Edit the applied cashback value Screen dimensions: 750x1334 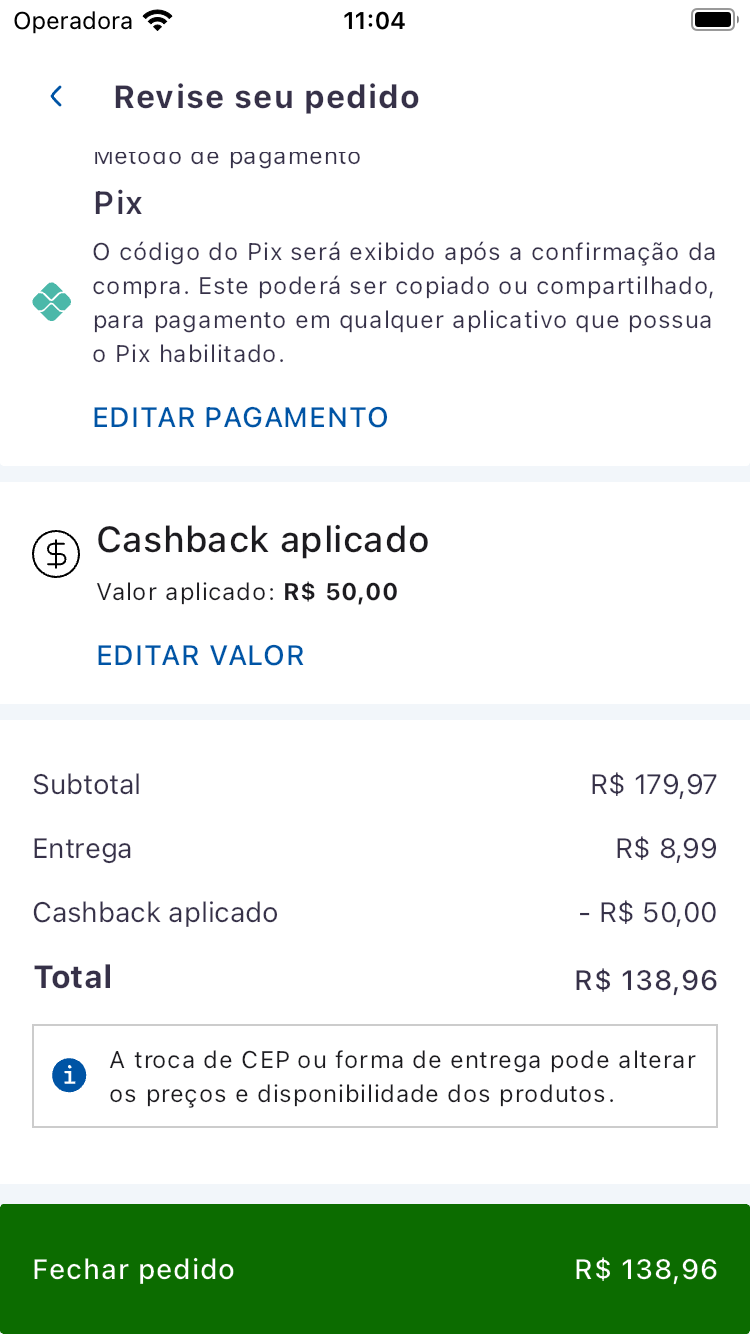coord(200,655)
